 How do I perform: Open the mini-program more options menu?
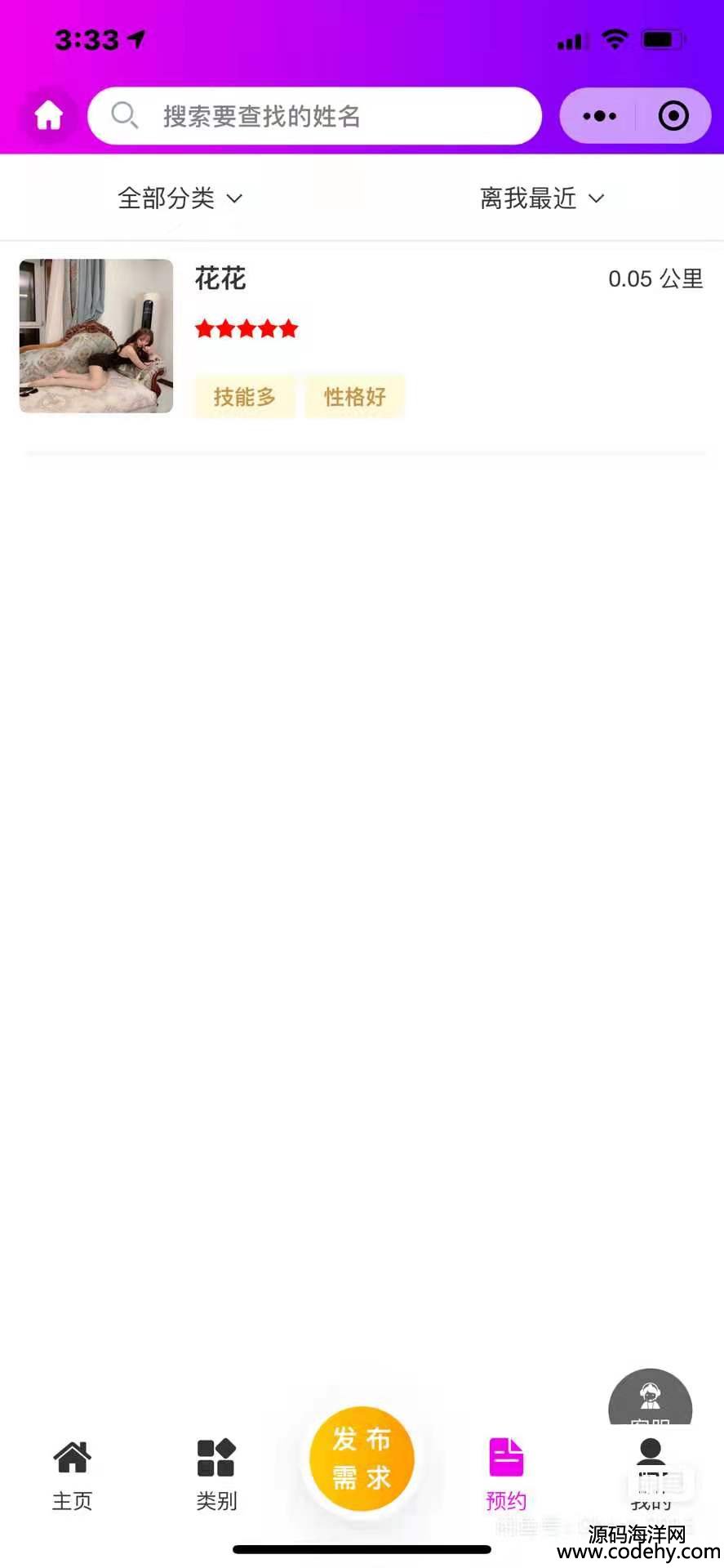[x=600, y=116]
